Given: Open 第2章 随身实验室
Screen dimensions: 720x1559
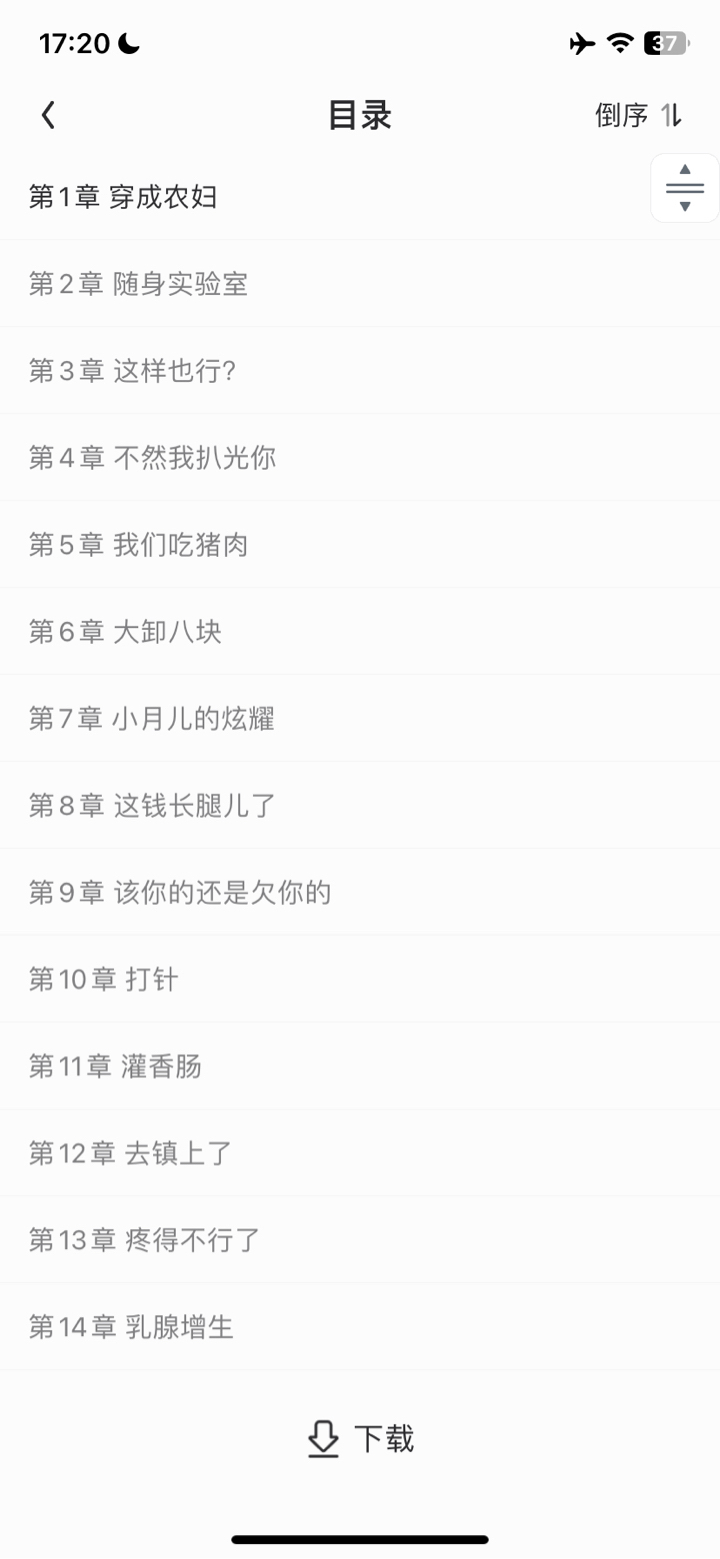Looking at the screenshot, I should click(x=138, y=284).
